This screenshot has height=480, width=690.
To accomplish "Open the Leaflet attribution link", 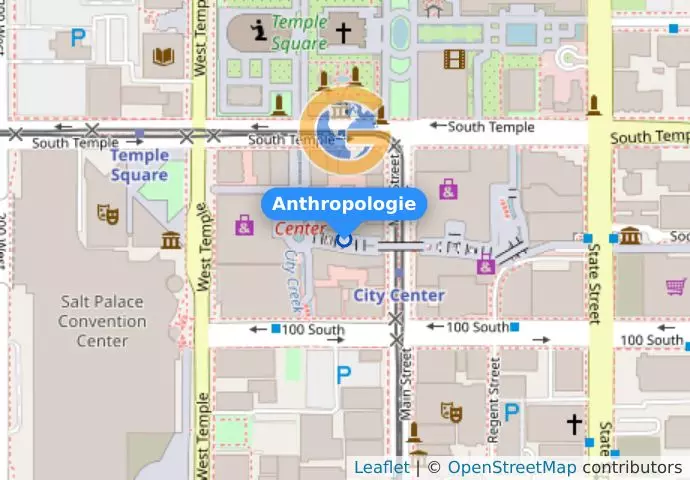I will pos(381,467).
